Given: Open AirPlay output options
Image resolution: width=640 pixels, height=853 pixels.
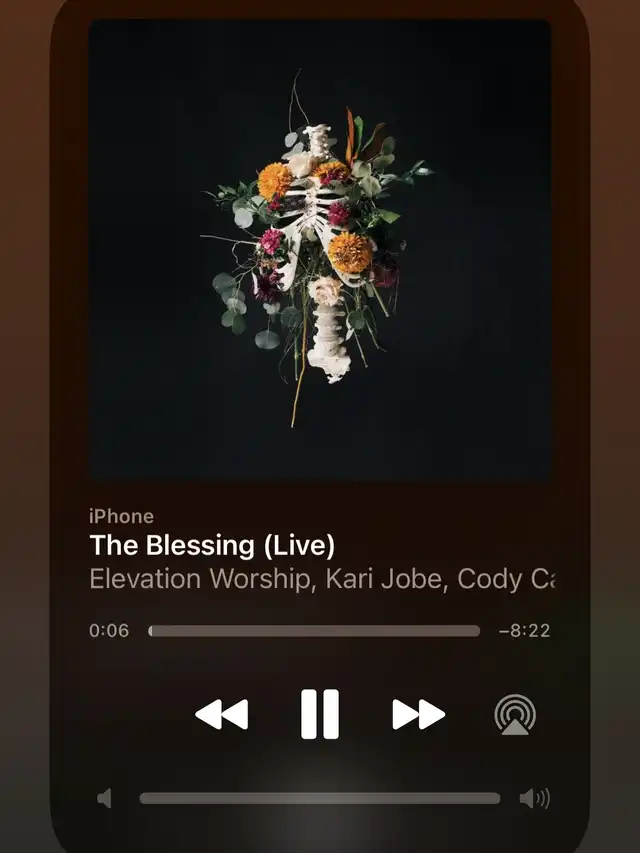Looking at the screenshot, I should click(515, 715).
